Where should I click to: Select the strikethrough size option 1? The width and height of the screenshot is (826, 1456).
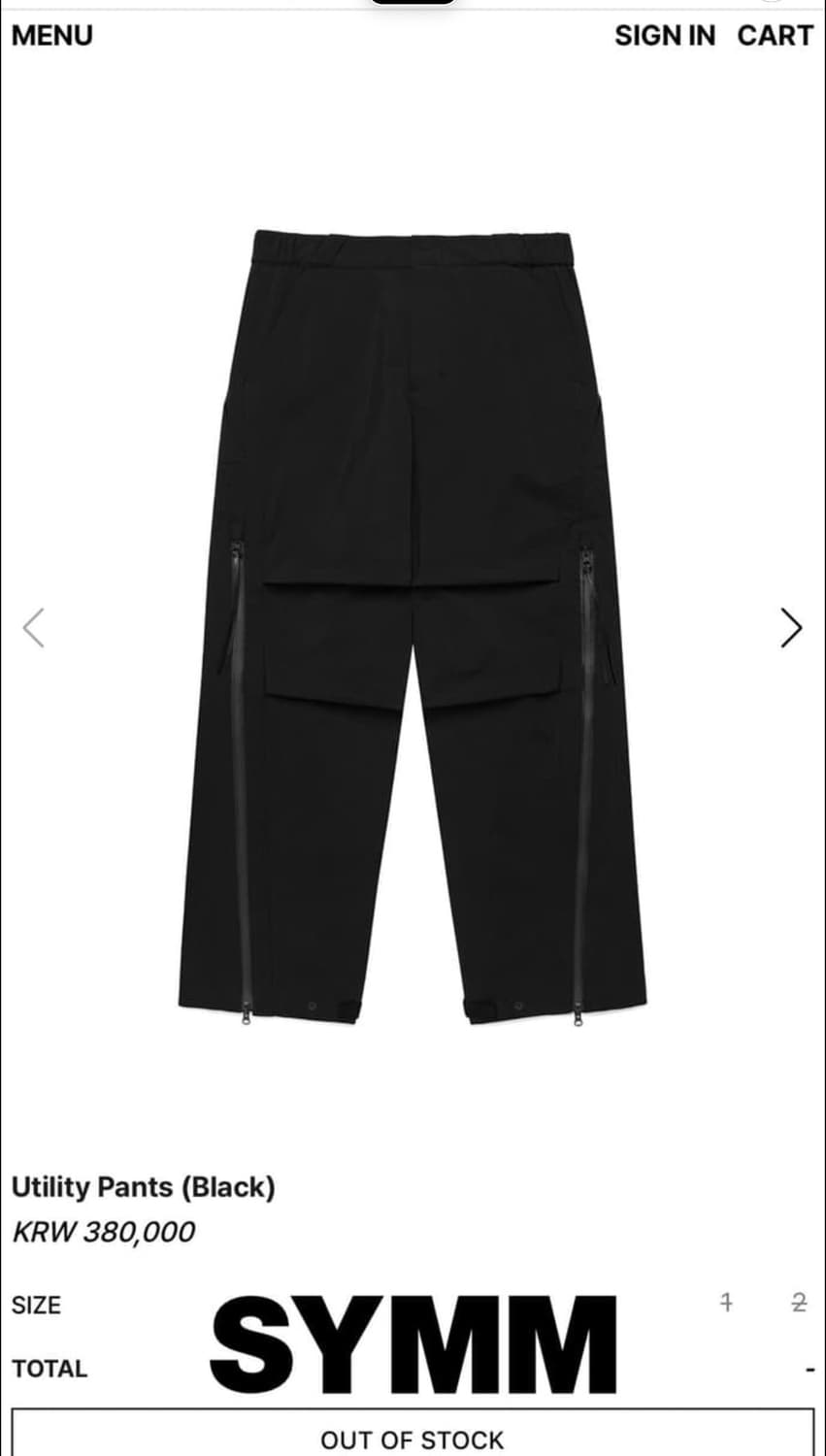(726, 1301)
